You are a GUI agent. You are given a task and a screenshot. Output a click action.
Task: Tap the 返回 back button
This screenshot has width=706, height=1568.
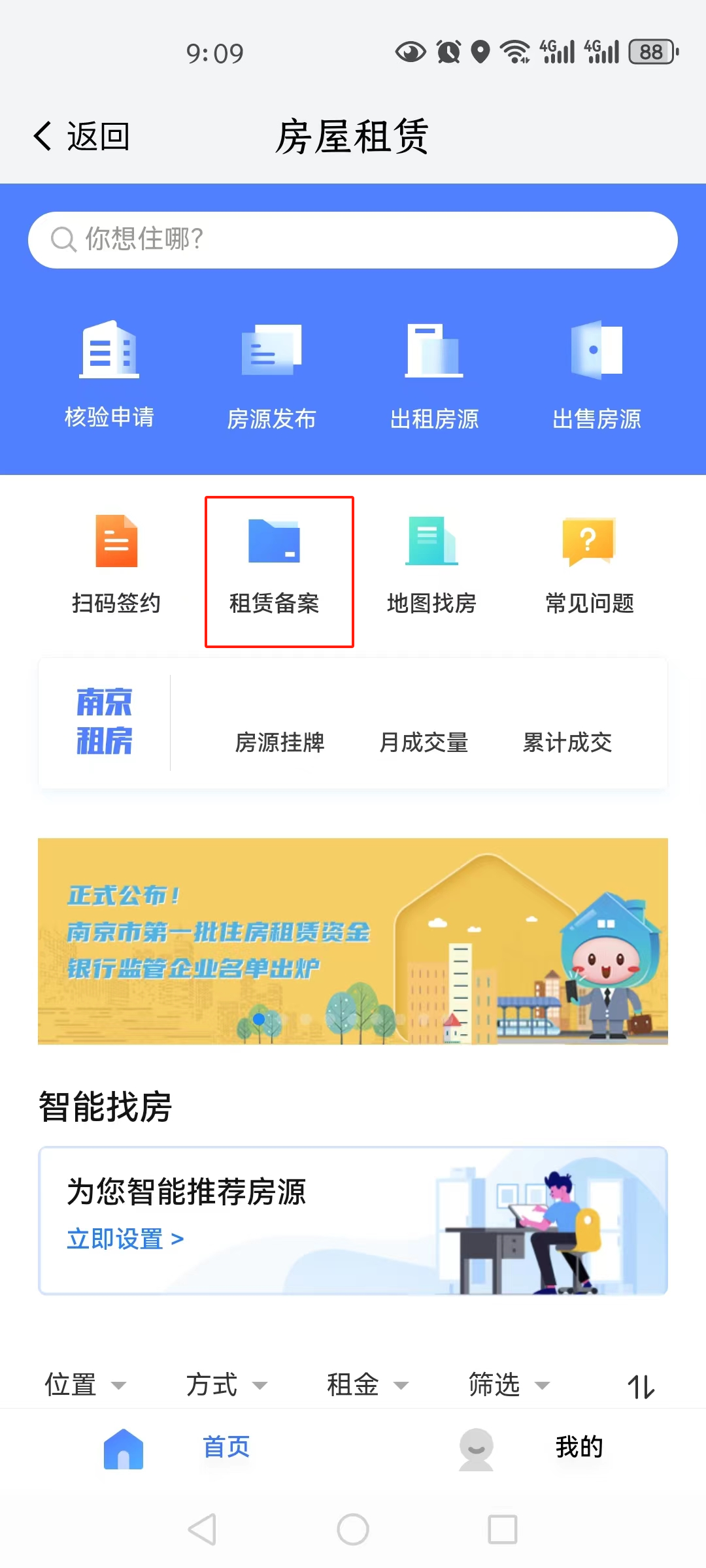click(82, 137)
